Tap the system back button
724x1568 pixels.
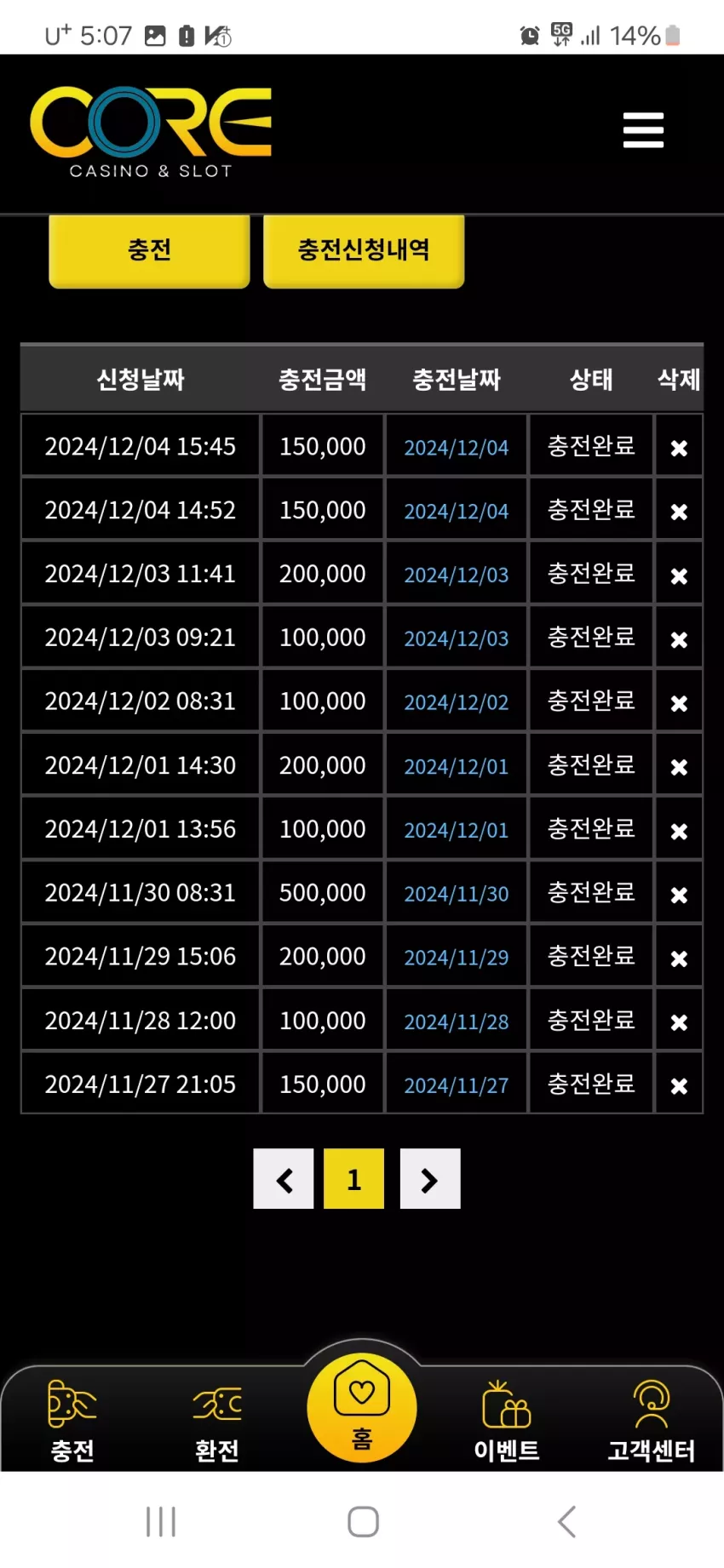pos(566,1521)
